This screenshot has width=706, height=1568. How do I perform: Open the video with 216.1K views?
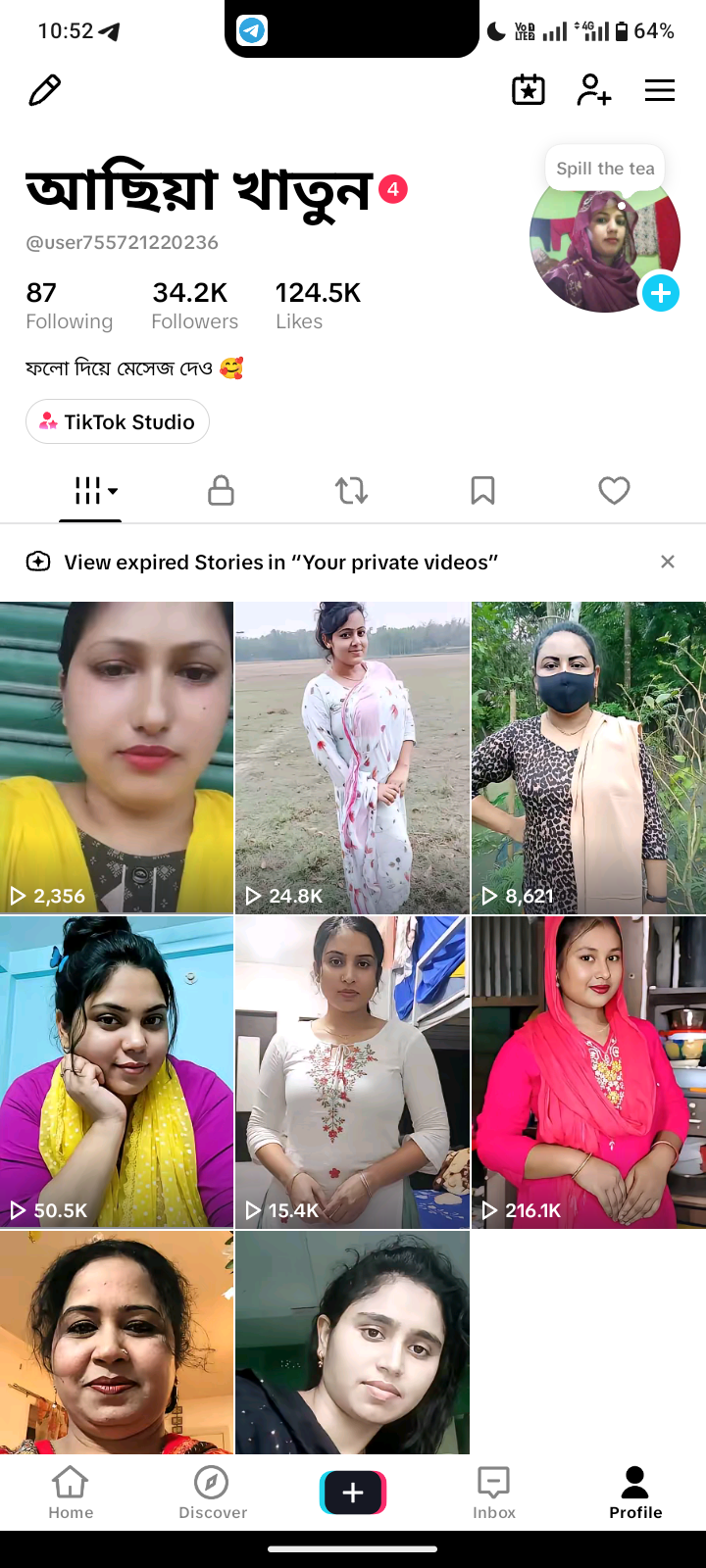pos(588,1072)
